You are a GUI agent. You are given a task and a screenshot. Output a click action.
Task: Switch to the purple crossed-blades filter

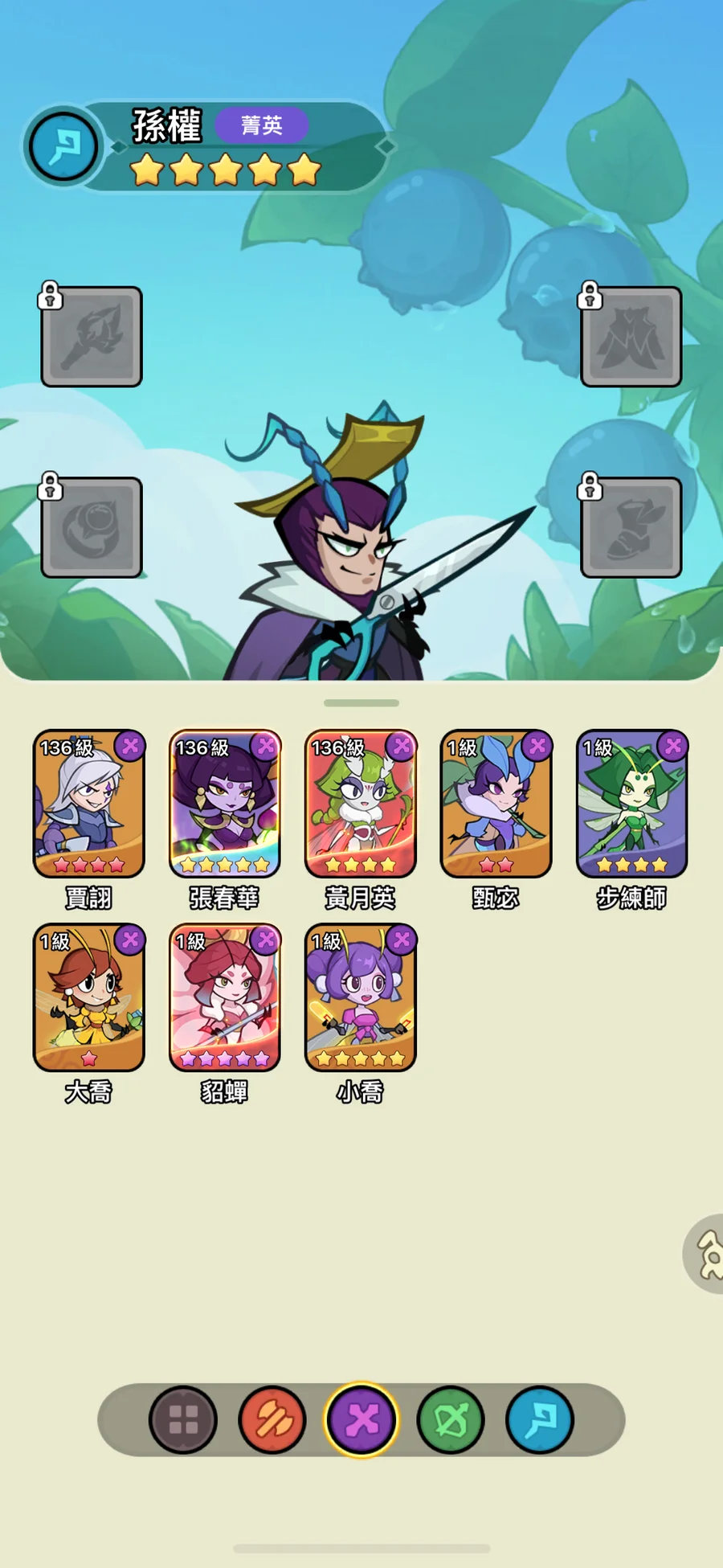[361, 1420]
